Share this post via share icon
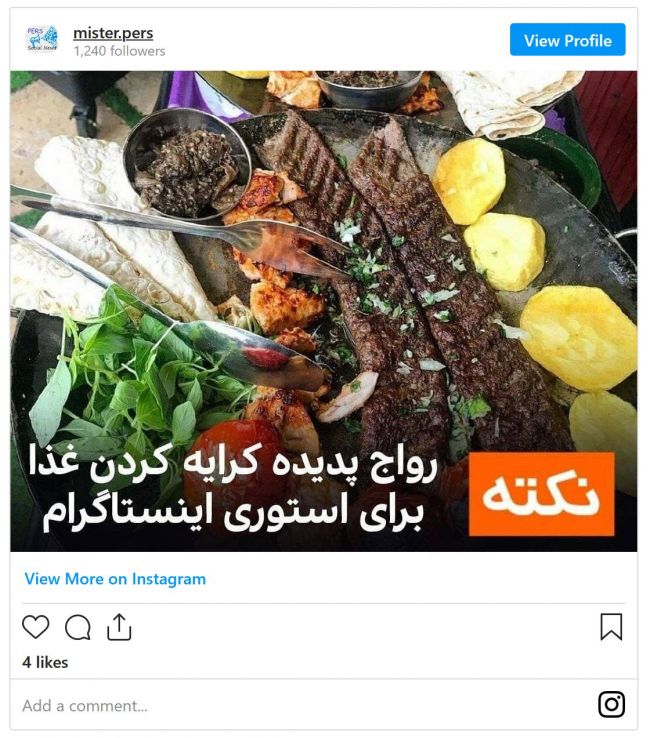 pyautogui.click(x=119, y=627)
